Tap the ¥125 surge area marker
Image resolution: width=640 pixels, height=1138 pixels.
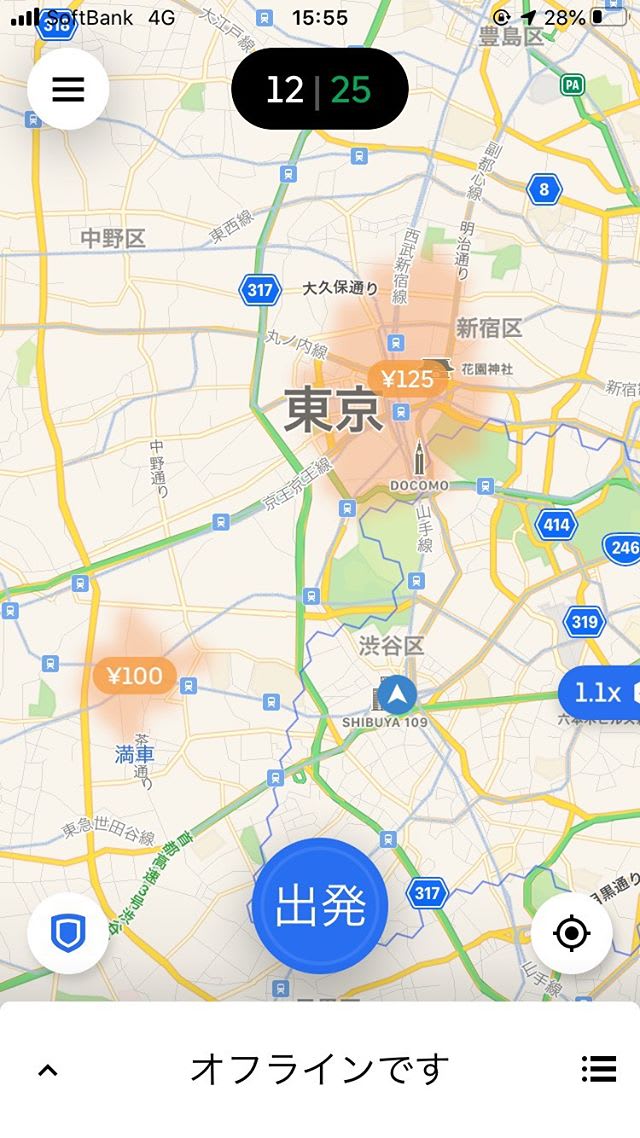pyautogui.click(x=407, y=379)
